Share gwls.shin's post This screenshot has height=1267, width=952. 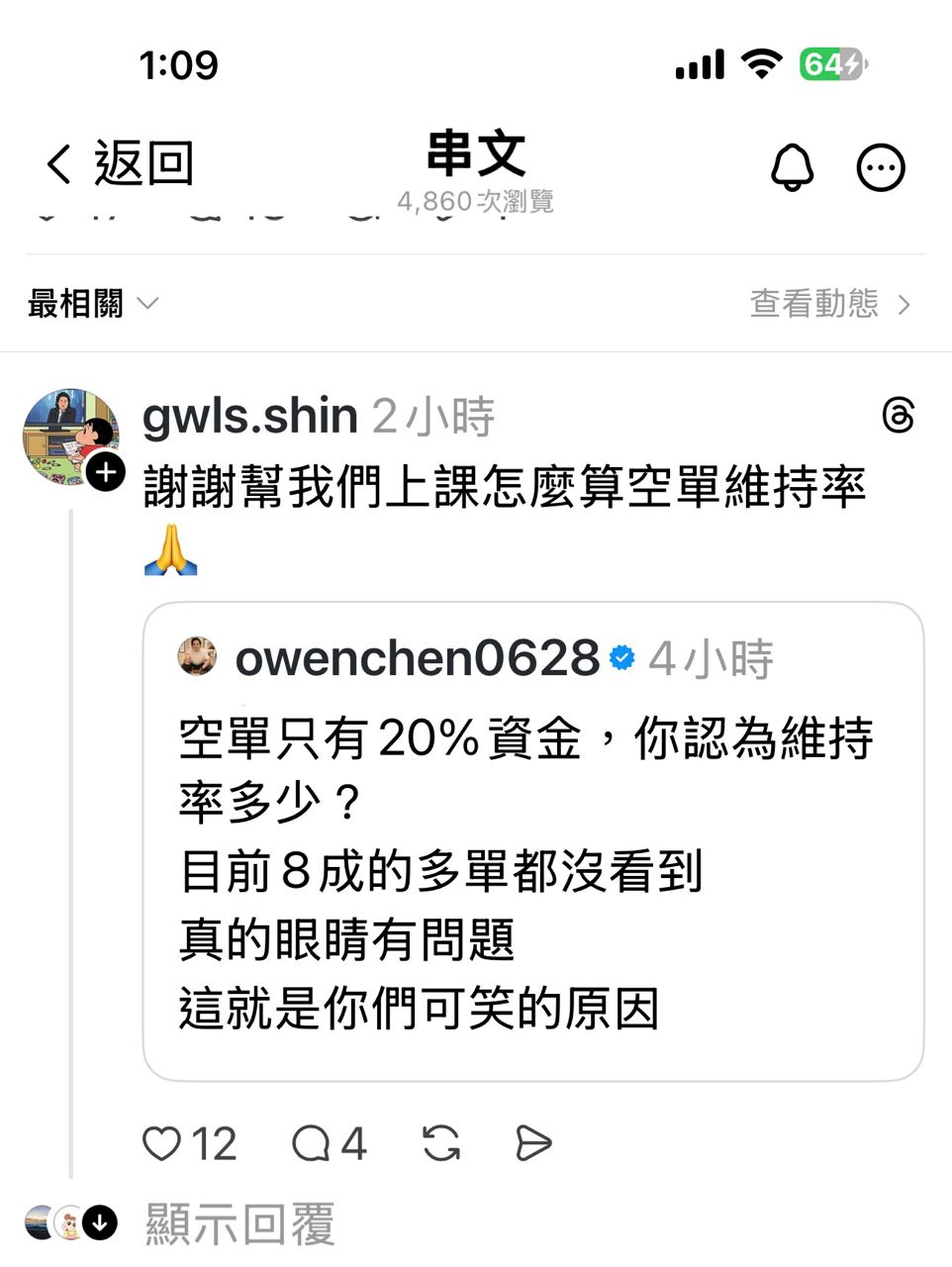coord(533,1144)
